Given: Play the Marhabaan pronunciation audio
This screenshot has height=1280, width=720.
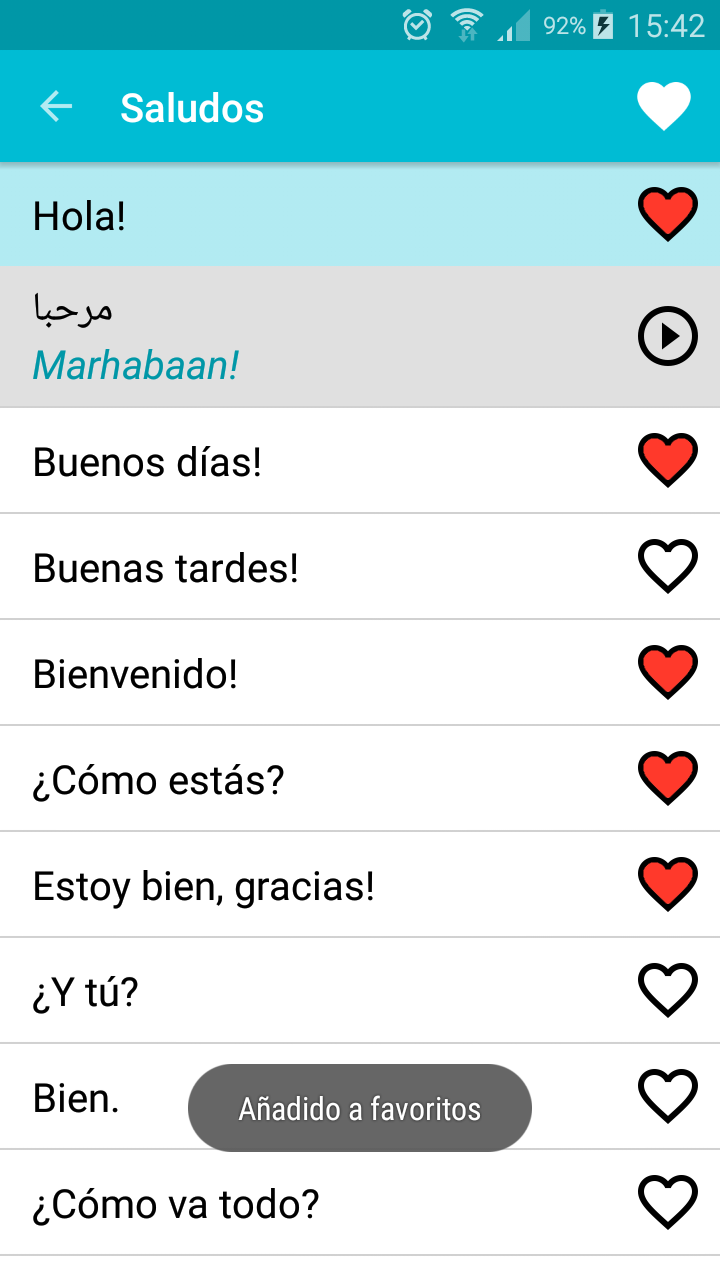Looking at the screenshot, I should tap(667, 336).
